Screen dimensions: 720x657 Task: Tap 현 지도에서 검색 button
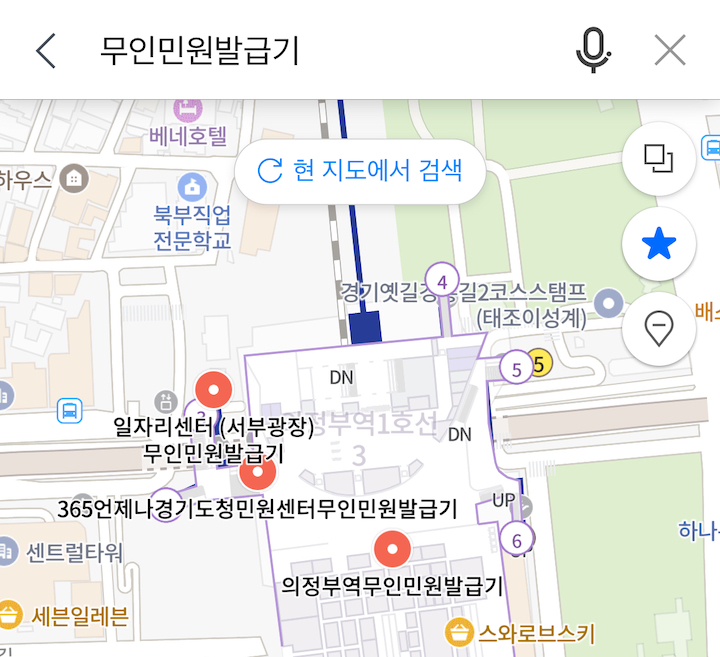[360, 171]
